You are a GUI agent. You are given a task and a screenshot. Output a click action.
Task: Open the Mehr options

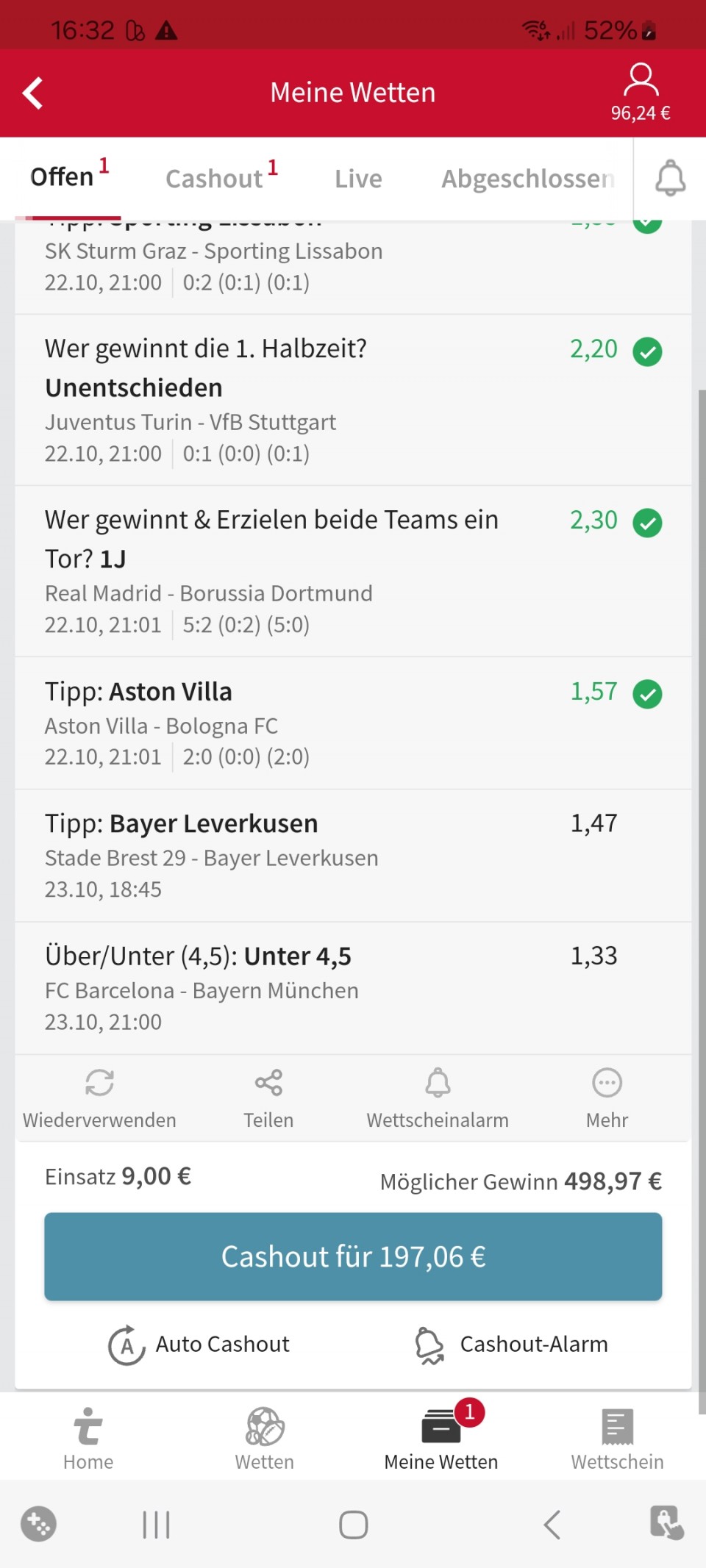607,1098
